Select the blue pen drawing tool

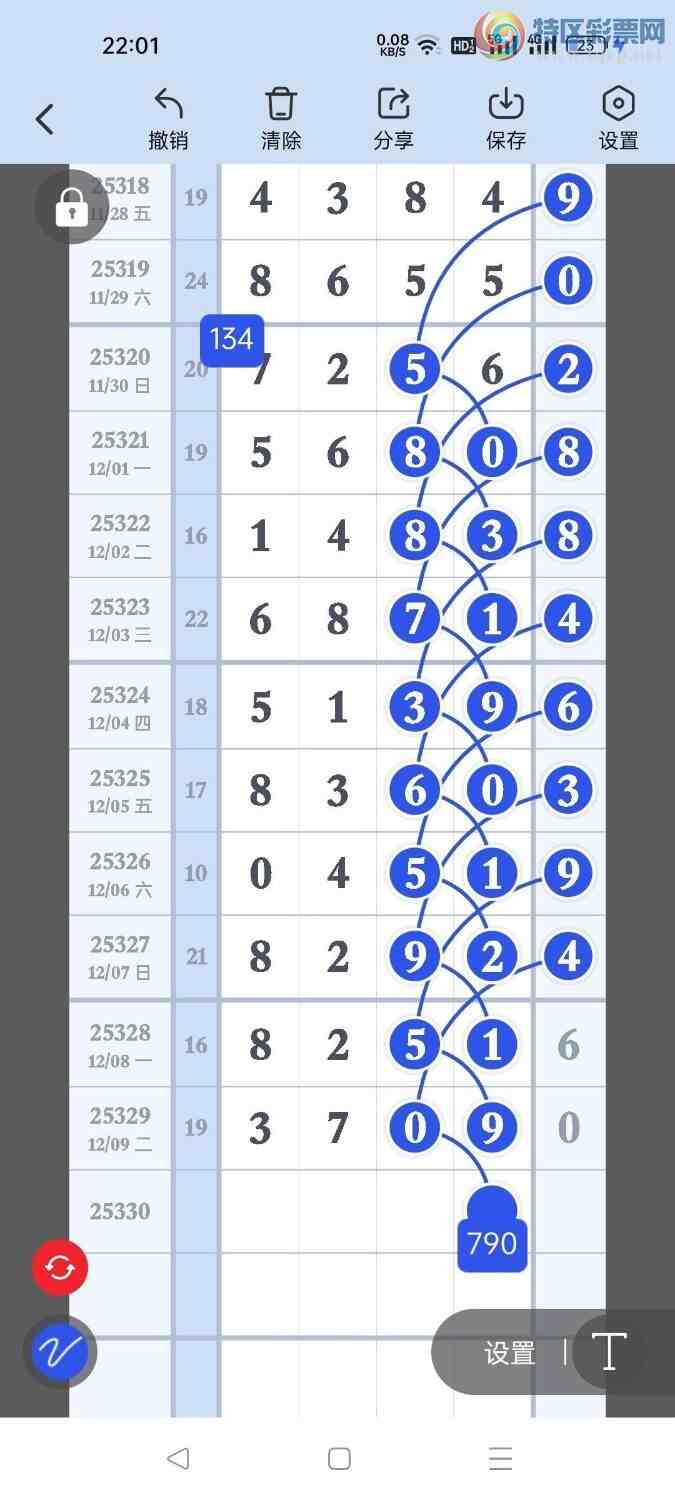coord(60,1352)
